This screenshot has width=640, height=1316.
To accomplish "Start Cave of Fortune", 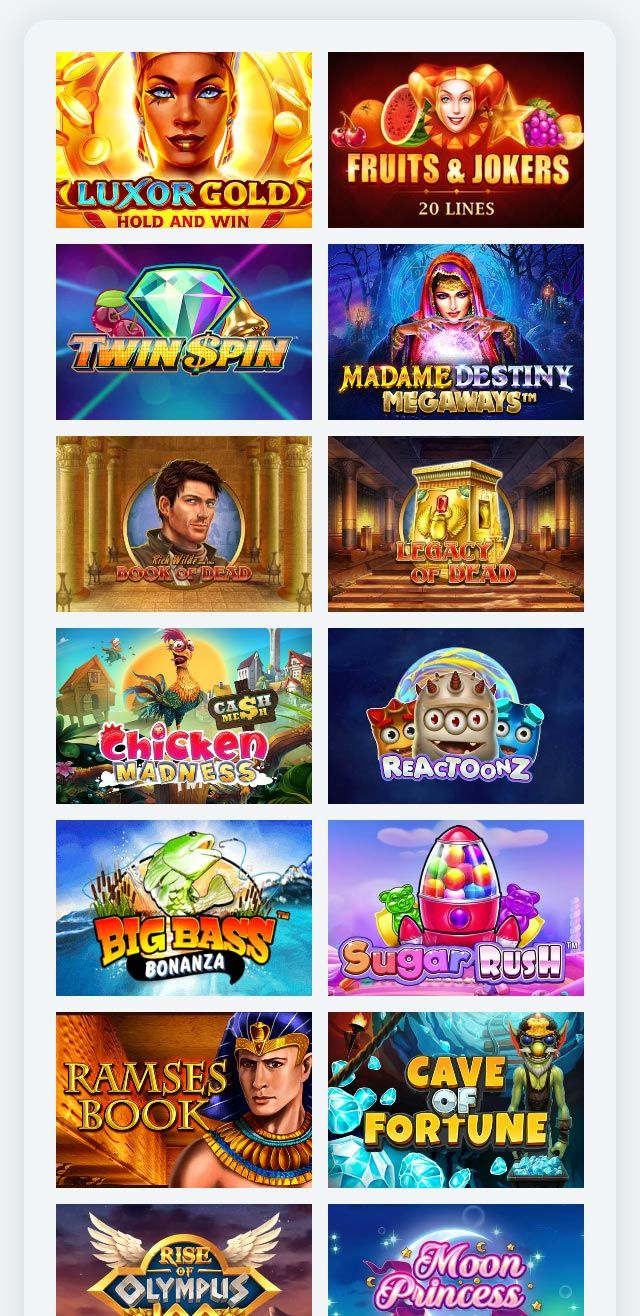I will [456, 1100].
